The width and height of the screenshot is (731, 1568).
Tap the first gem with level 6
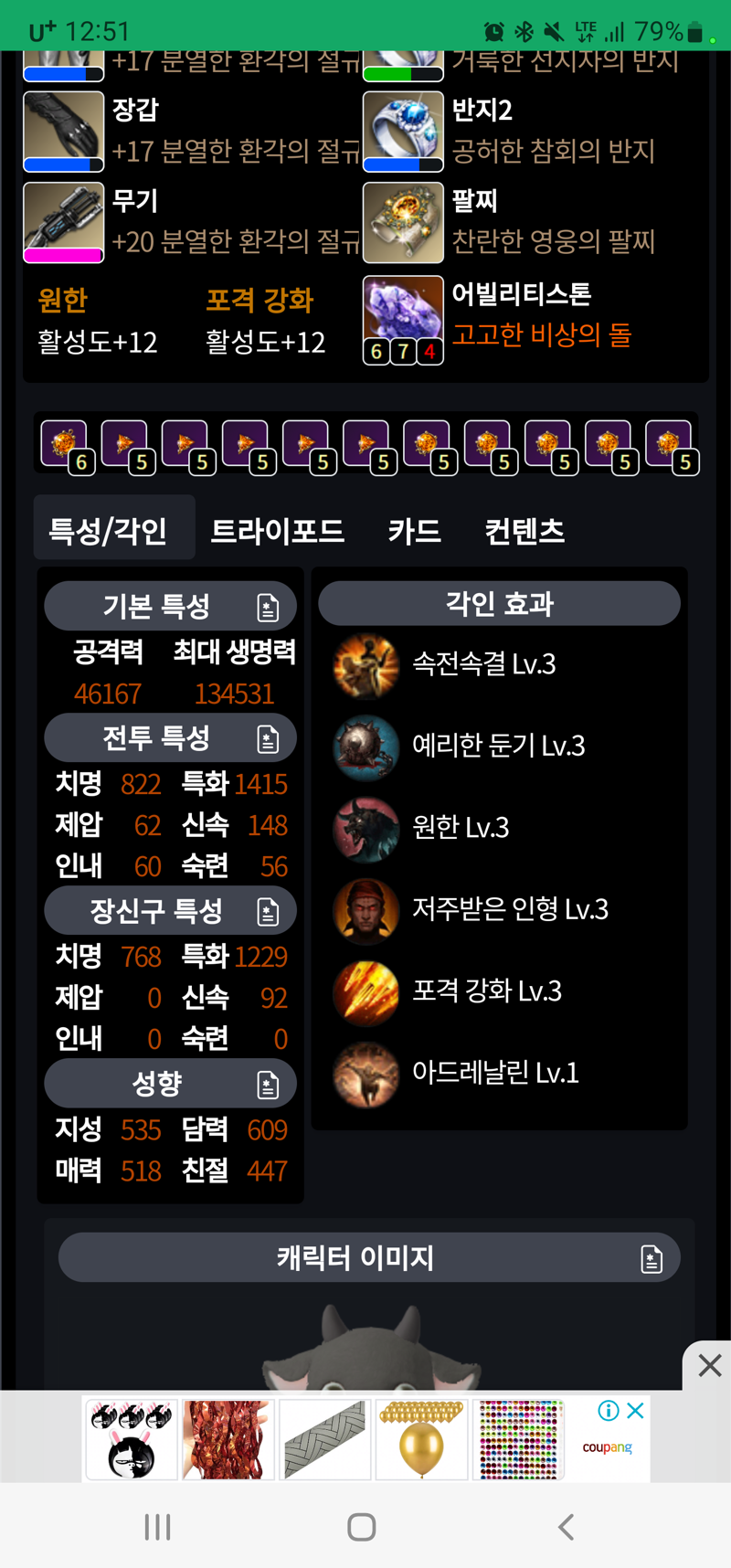click(x=64, y=444)
